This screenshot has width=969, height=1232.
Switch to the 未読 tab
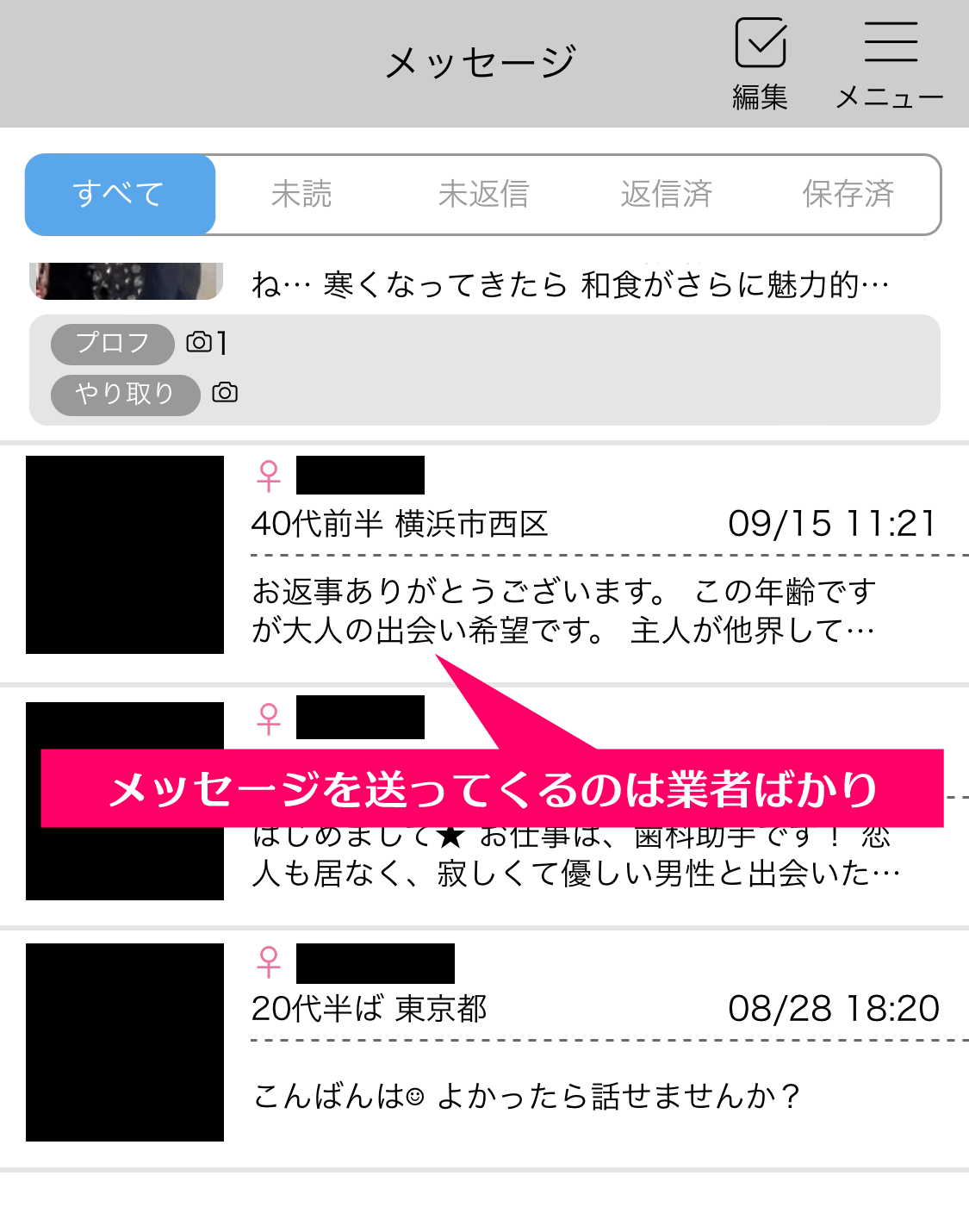click(x=301, y=195)
